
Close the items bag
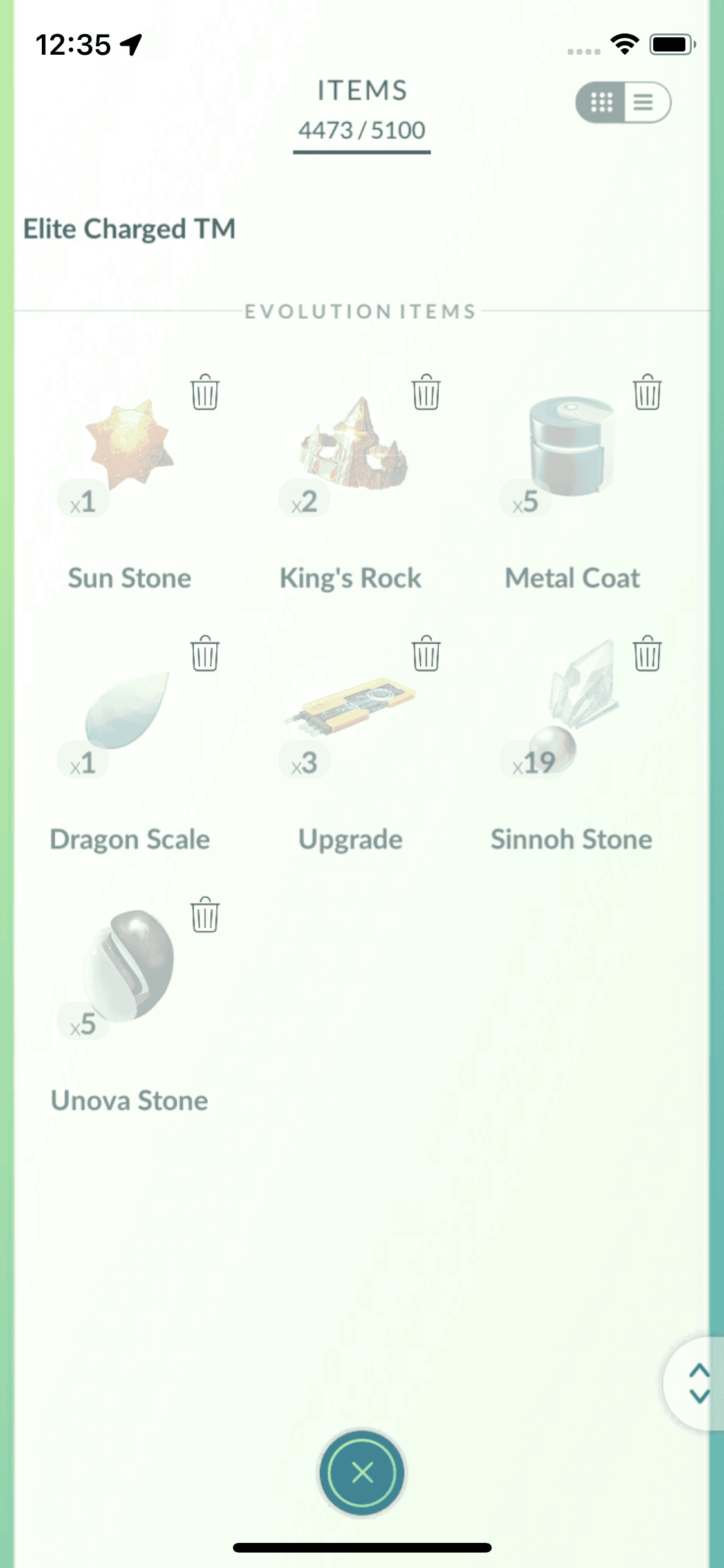pos(362,1472)
